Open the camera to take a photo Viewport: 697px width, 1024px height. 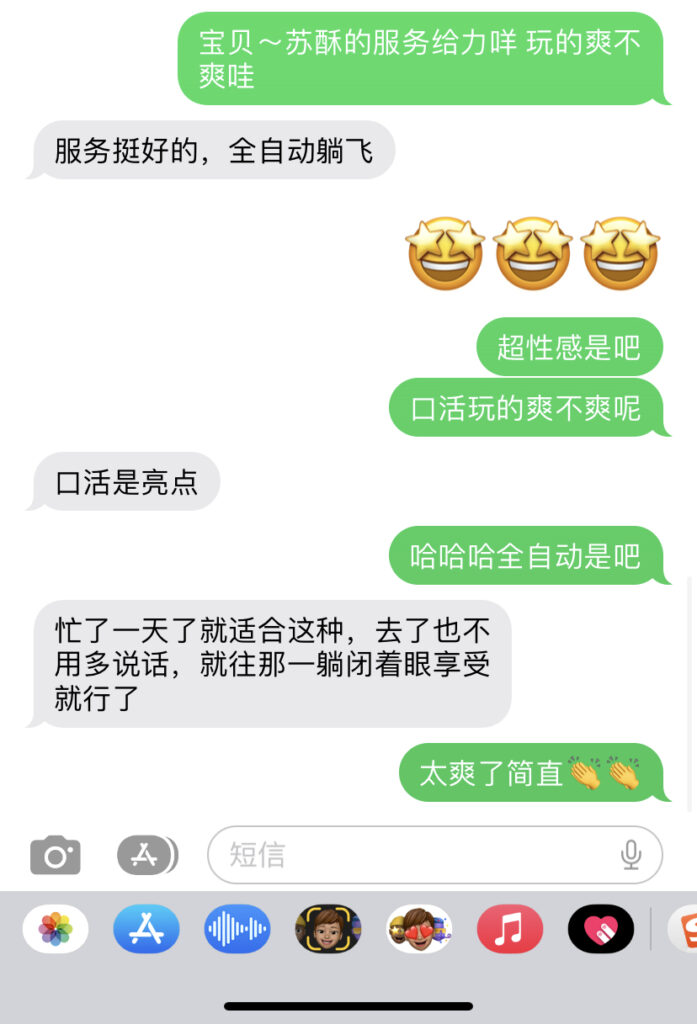tap(55, 856)
